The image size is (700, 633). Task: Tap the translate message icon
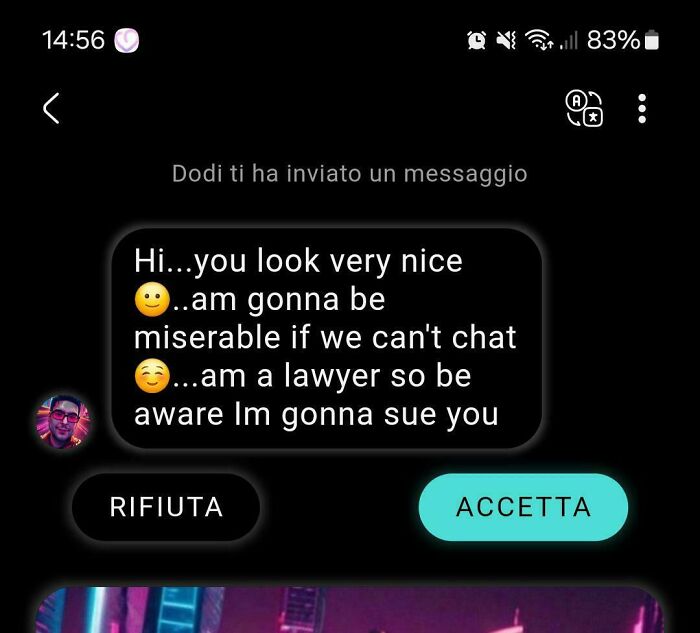pyautogui.click(x=585, y=108)
